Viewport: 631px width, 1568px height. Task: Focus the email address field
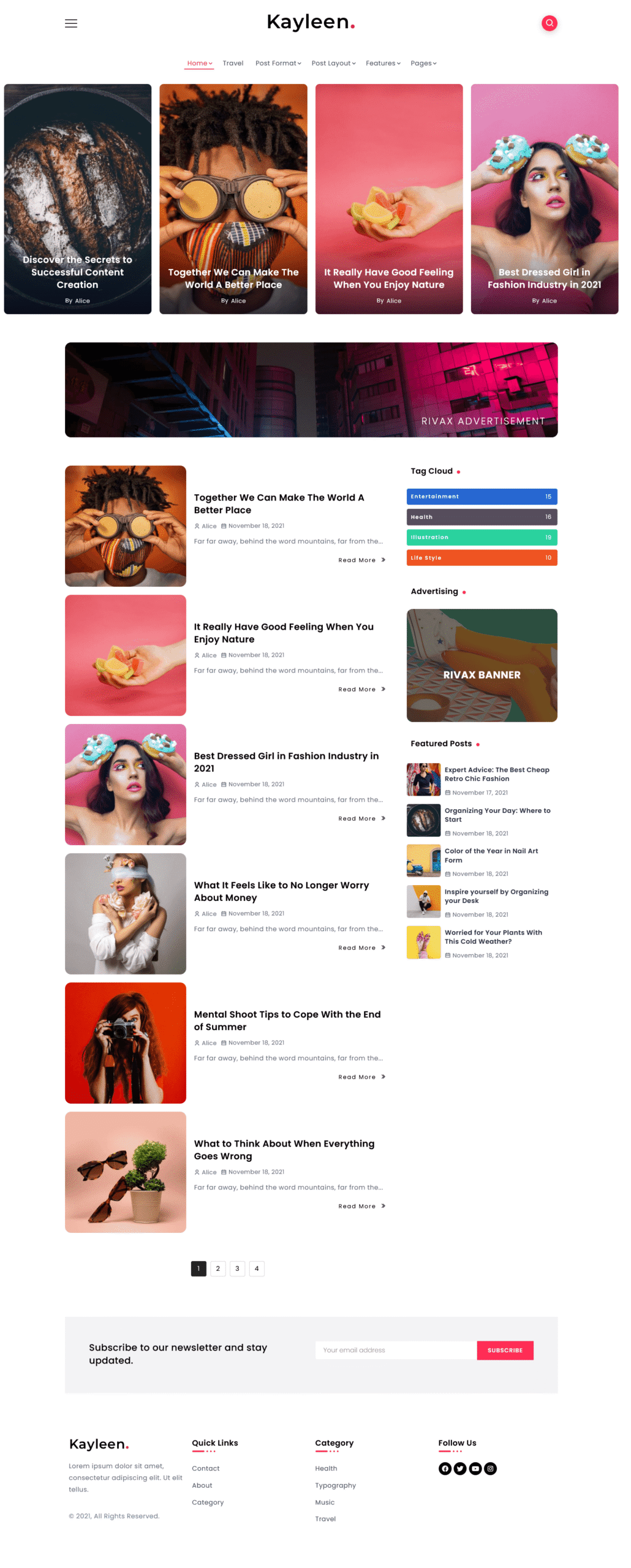395,1350
